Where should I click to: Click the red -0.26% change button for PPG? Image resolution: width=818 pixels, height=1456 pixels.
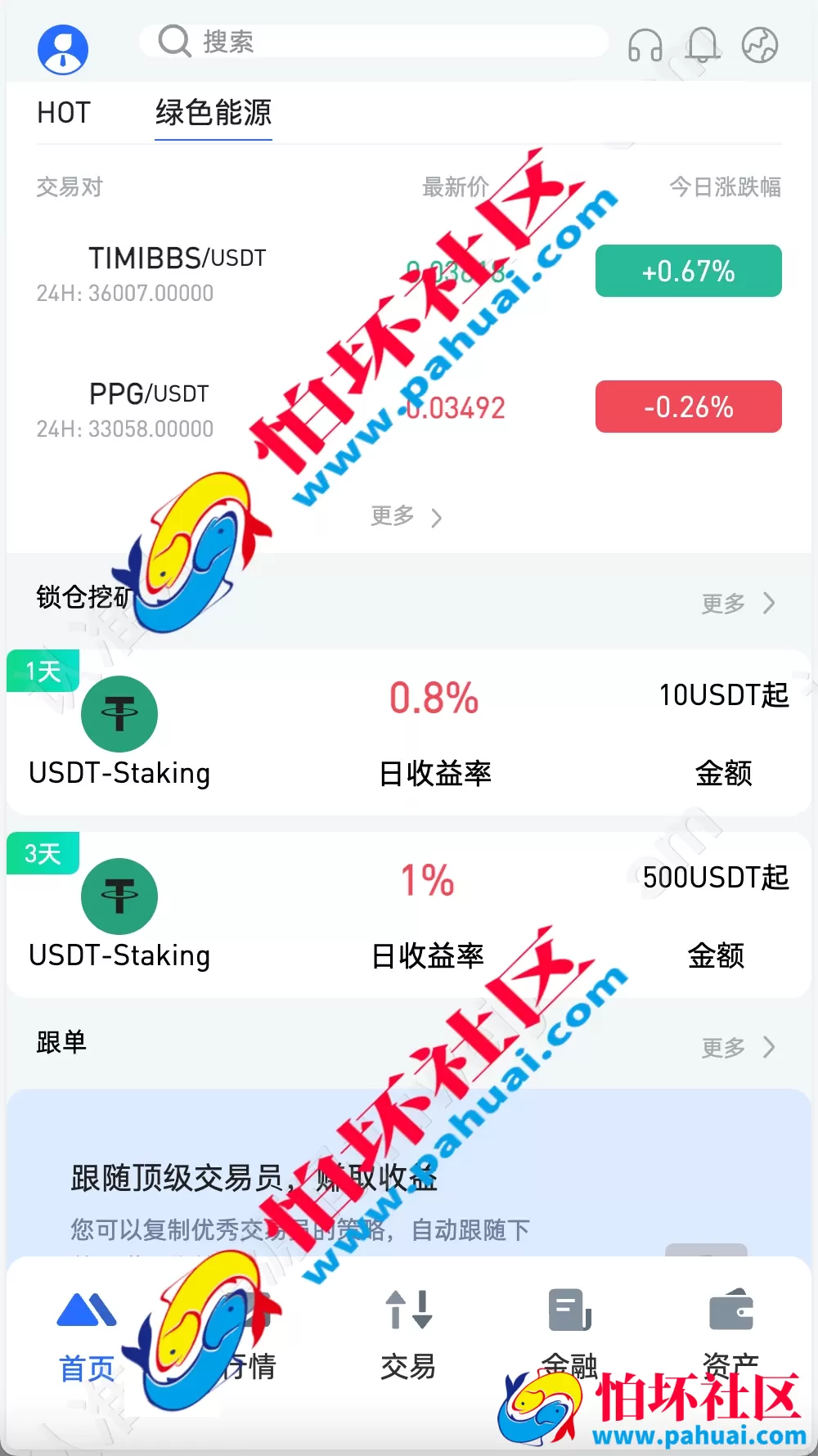688,407
